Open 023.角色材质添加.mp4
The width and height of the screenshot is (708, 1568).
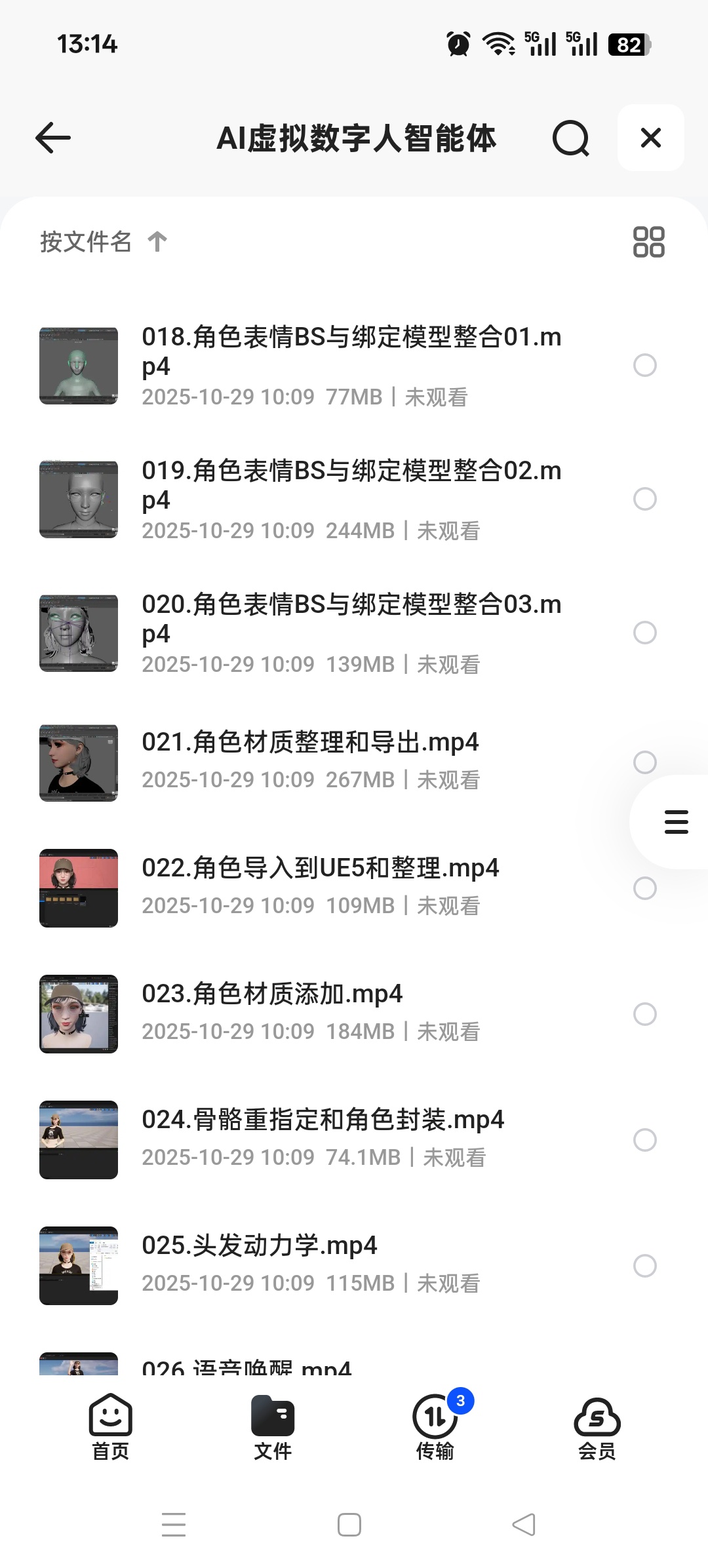click(x=271, y=994)
